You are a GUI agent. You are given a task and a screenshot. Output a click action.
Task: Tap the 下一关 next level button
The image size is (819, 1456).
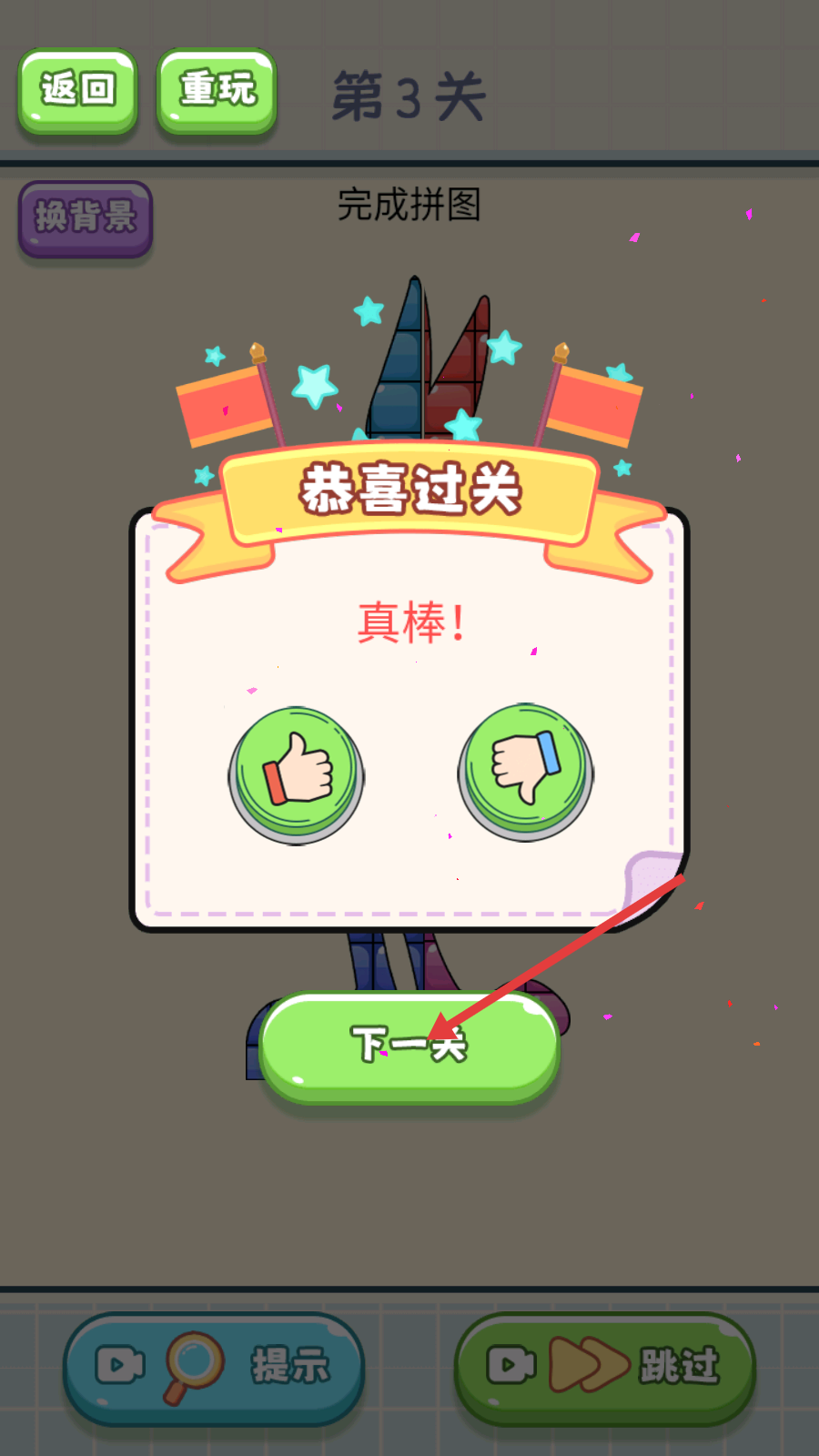(x=409, y=1046)
